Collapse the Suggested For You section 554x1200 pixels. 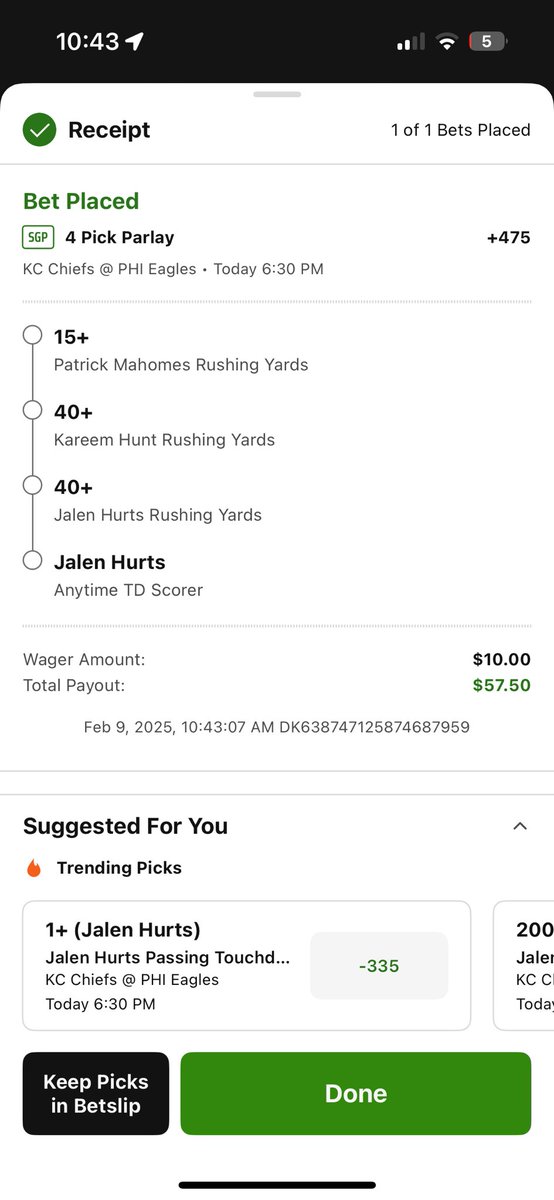point(519,826)
